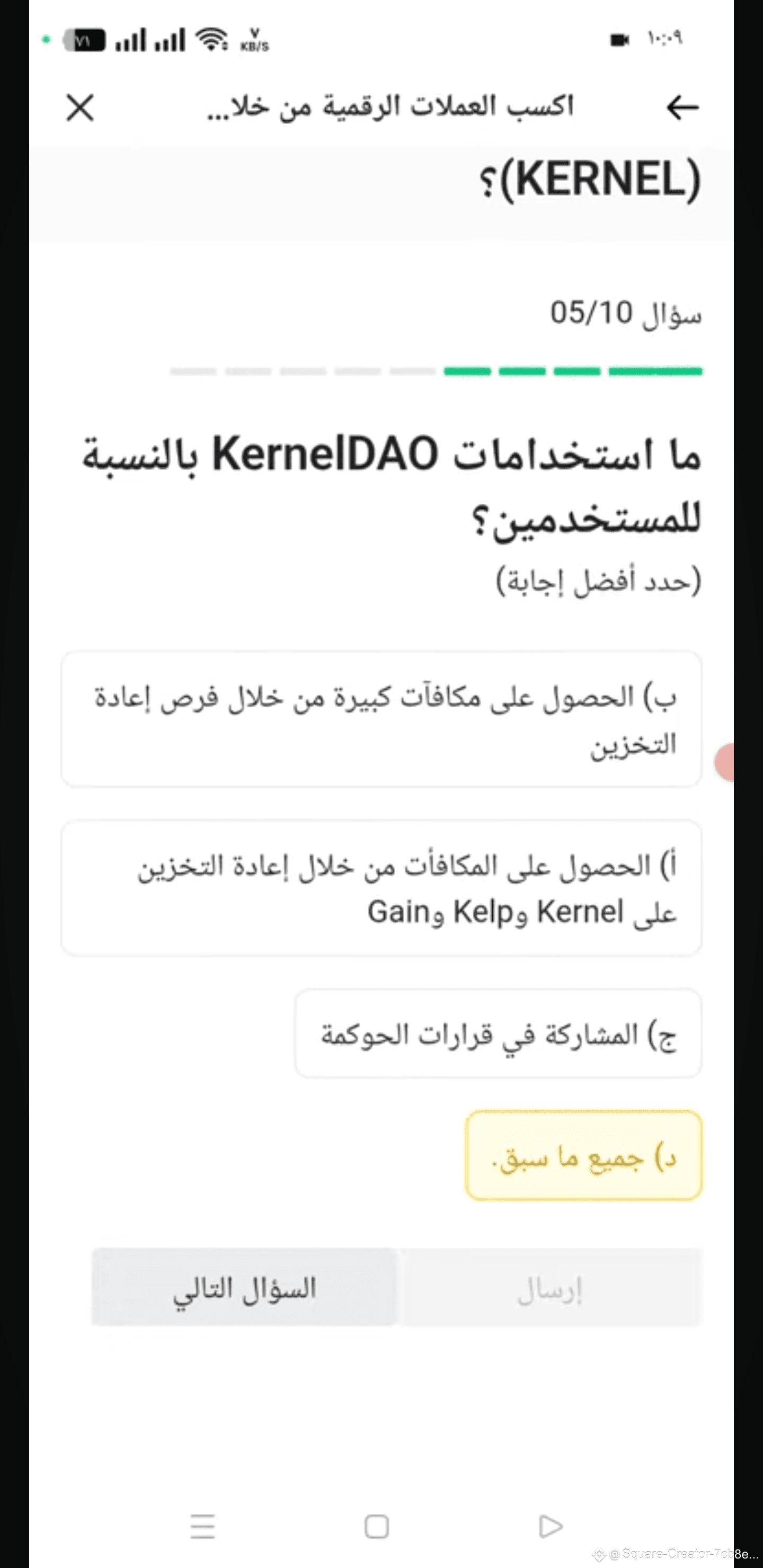Pick answer ج about governance decisions
Screen dimensions: 763x1568
coord(498,1034)
